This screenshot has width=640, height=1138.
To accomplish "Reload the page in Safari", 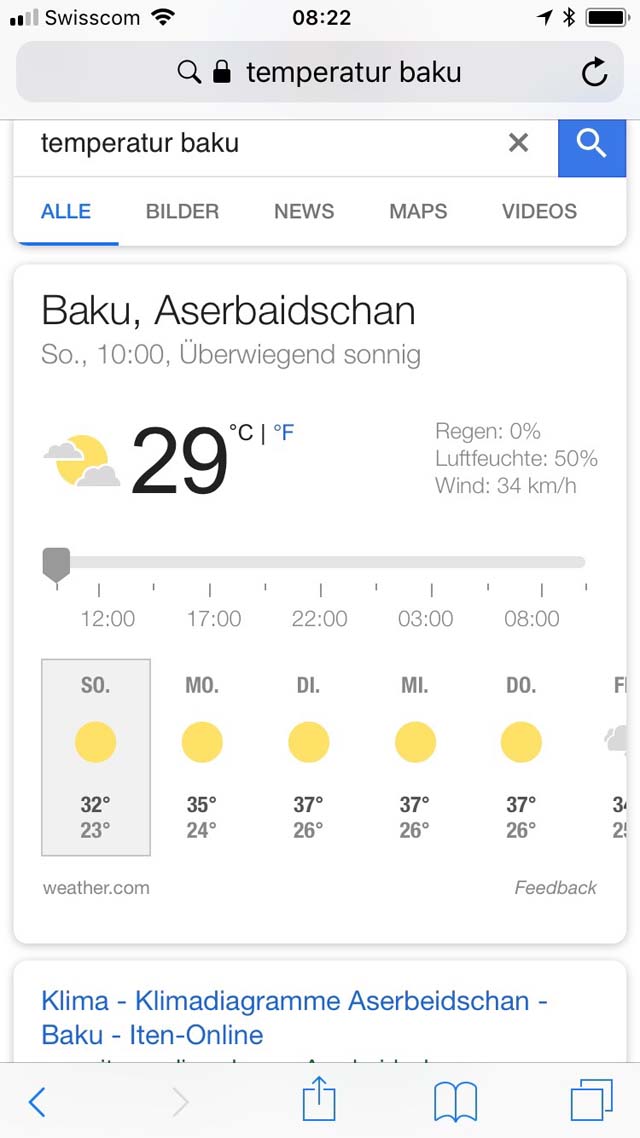I will click(594, 72).
